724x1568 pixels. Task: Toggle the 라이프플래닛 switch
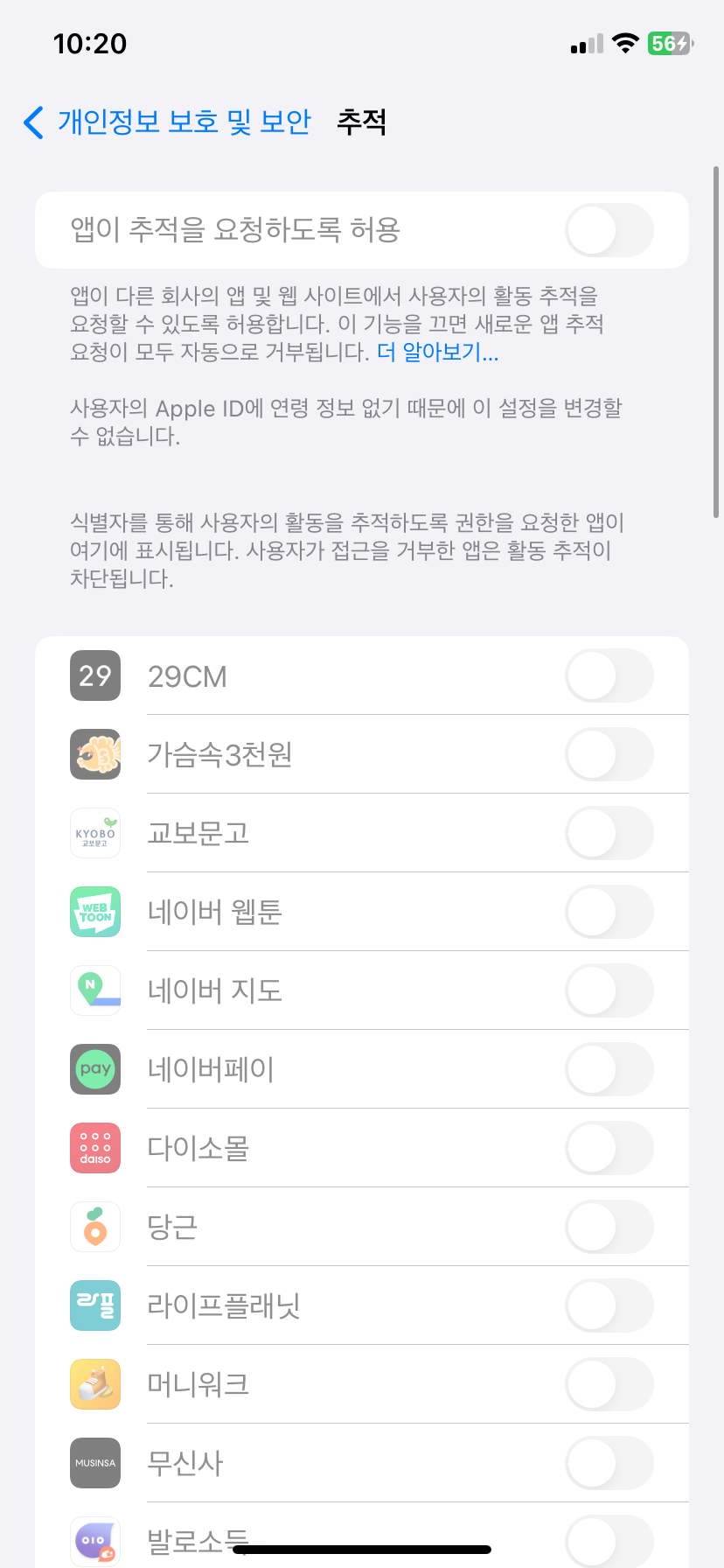tap(609, 1305)
